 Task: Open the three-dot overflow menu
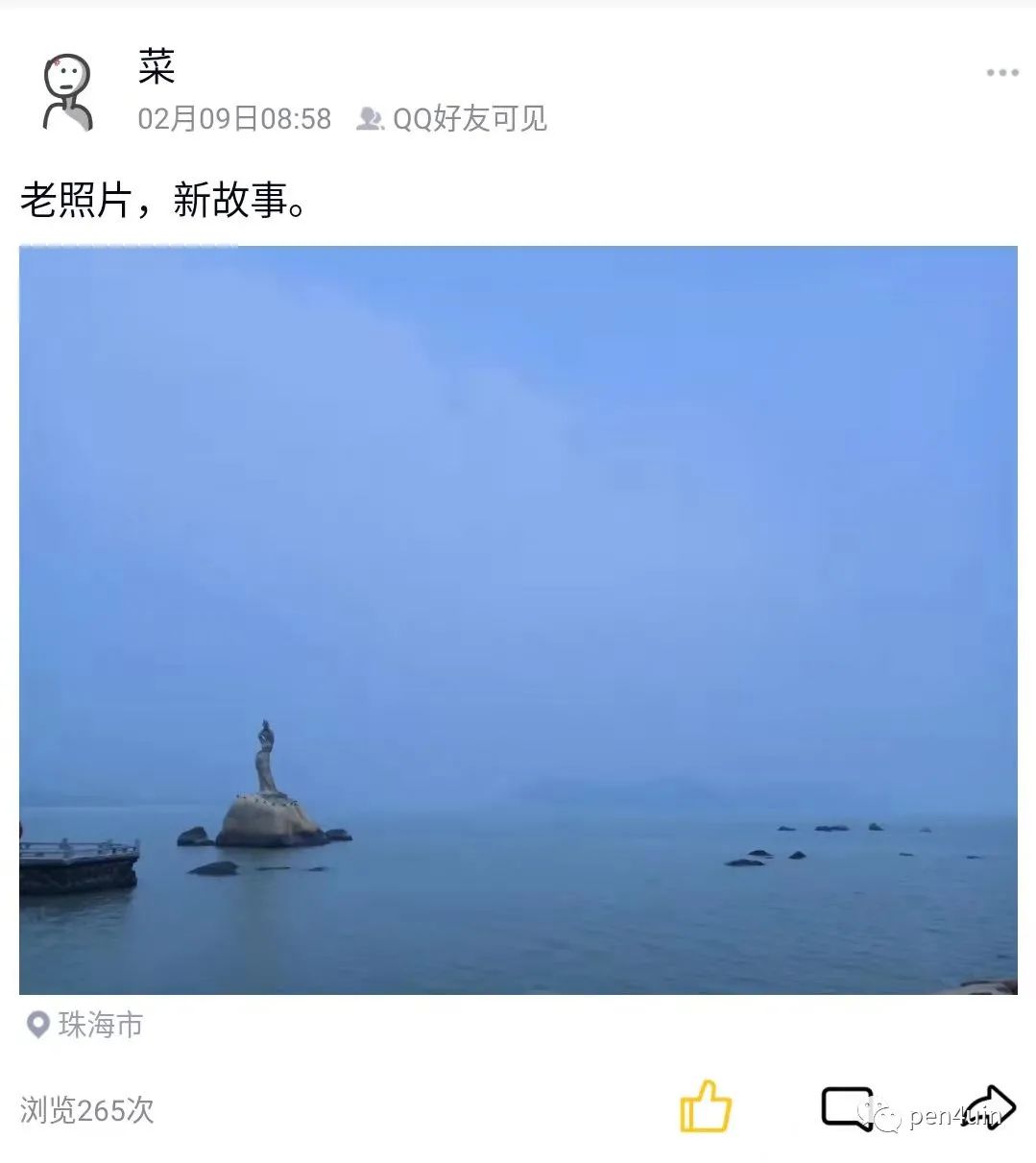click(1001, 73)
